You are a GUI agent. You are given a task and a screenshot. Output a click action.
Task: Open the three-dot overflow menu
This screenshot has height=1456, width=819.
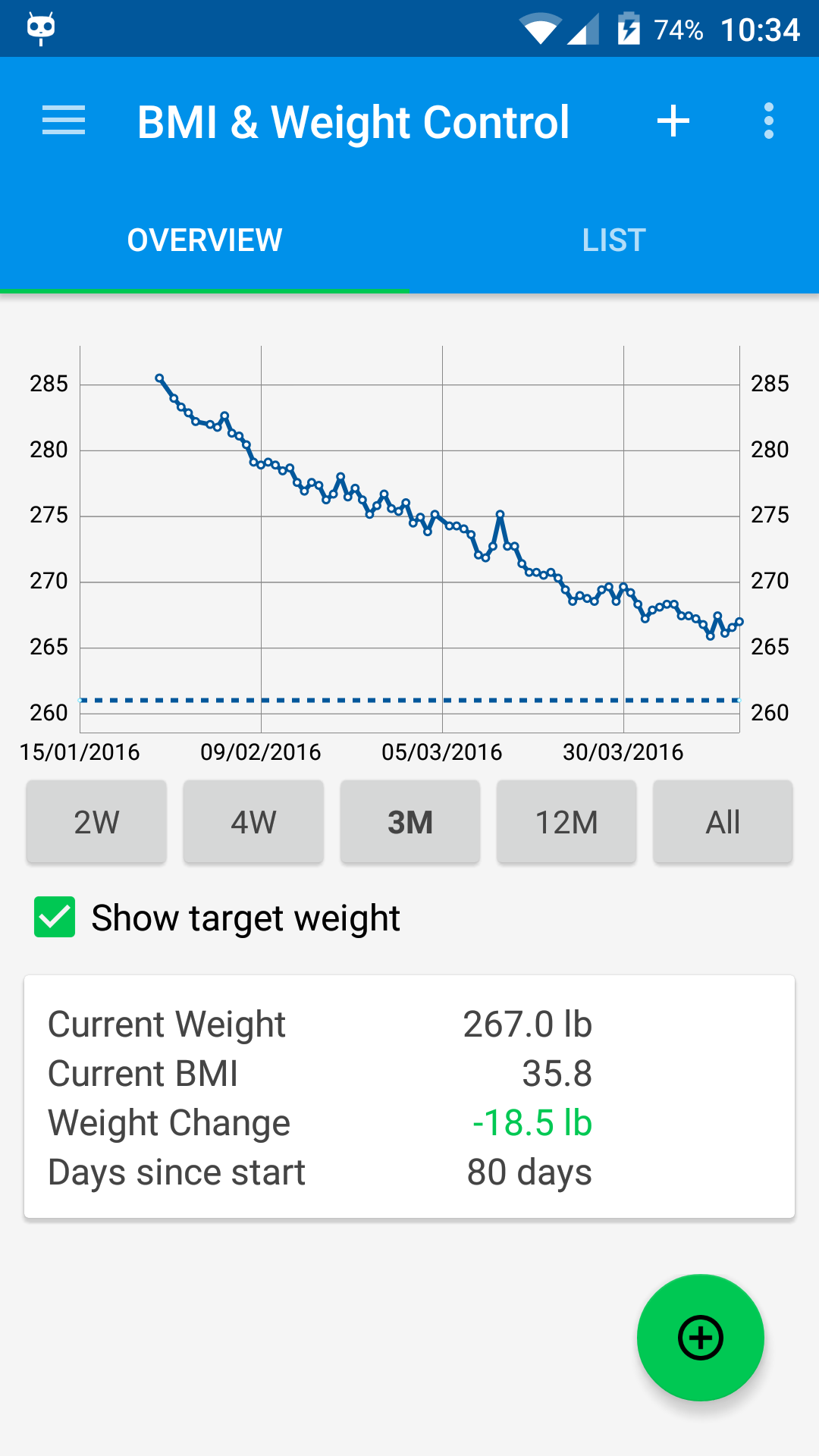[x=769, y=121]
